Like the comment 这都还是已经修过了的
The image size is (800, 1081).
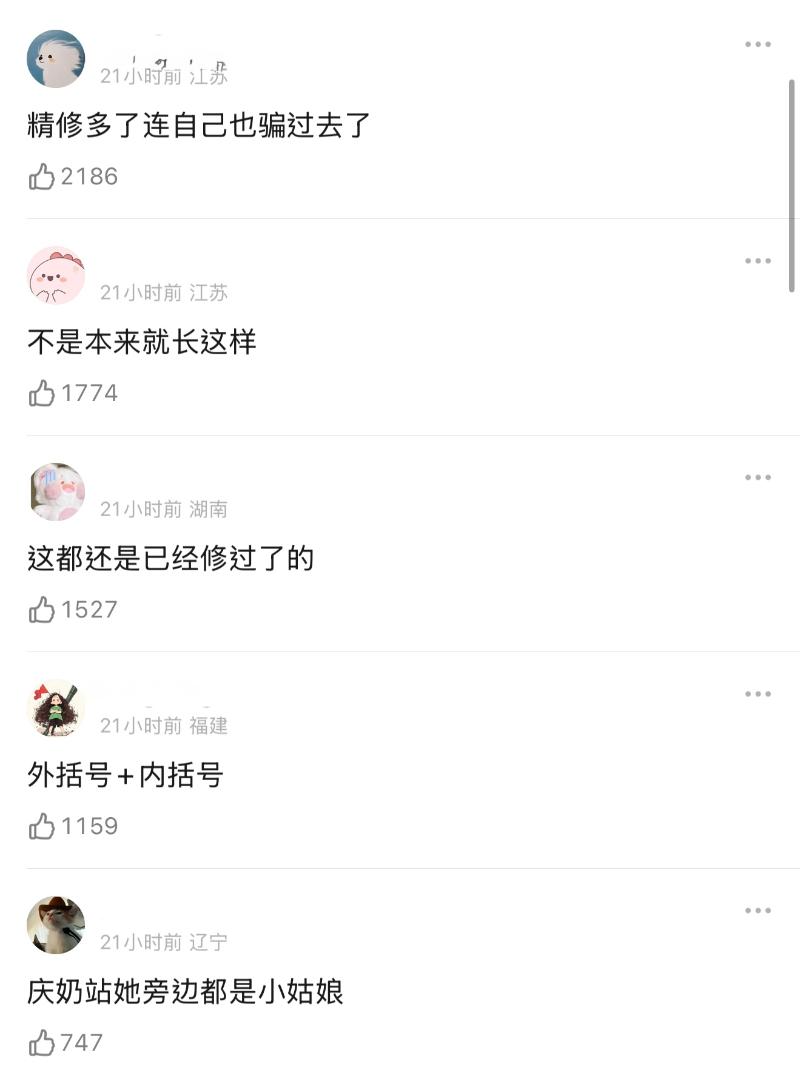[42, 610]
